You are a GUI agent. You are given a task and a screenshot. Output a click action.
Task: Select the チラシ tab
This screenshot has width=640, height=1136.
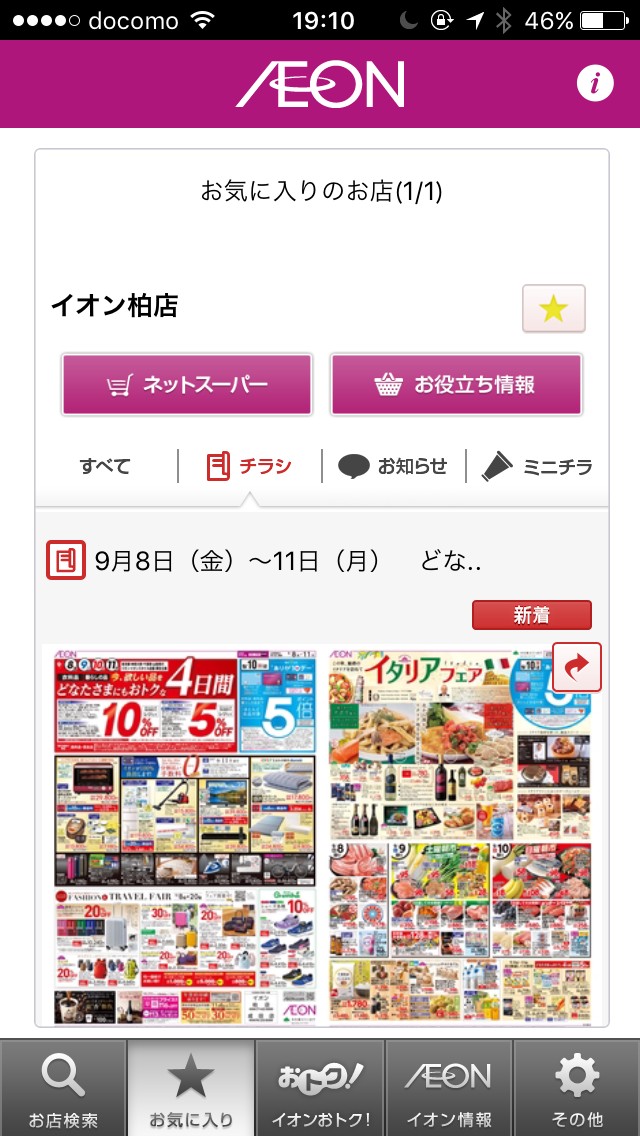[x=249, y=466]
